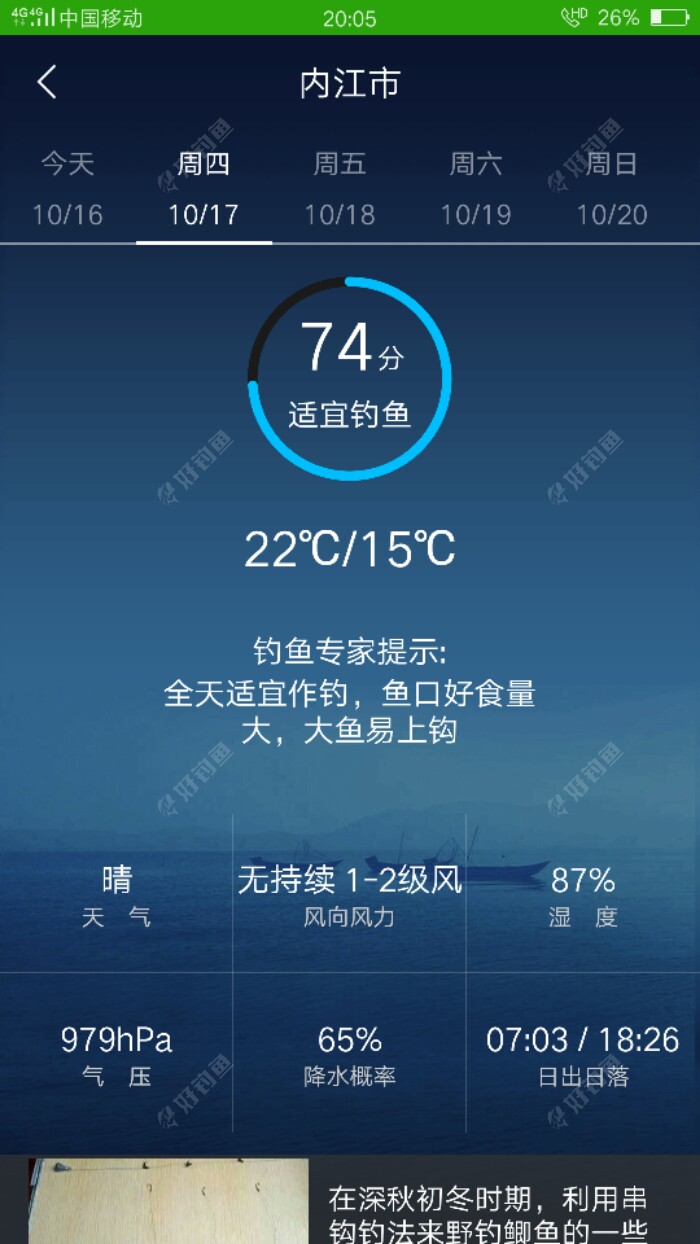Switch to the 今天 10/16 tab
The width and height of the screenshot is (700, 1244).
pos(68,189)
